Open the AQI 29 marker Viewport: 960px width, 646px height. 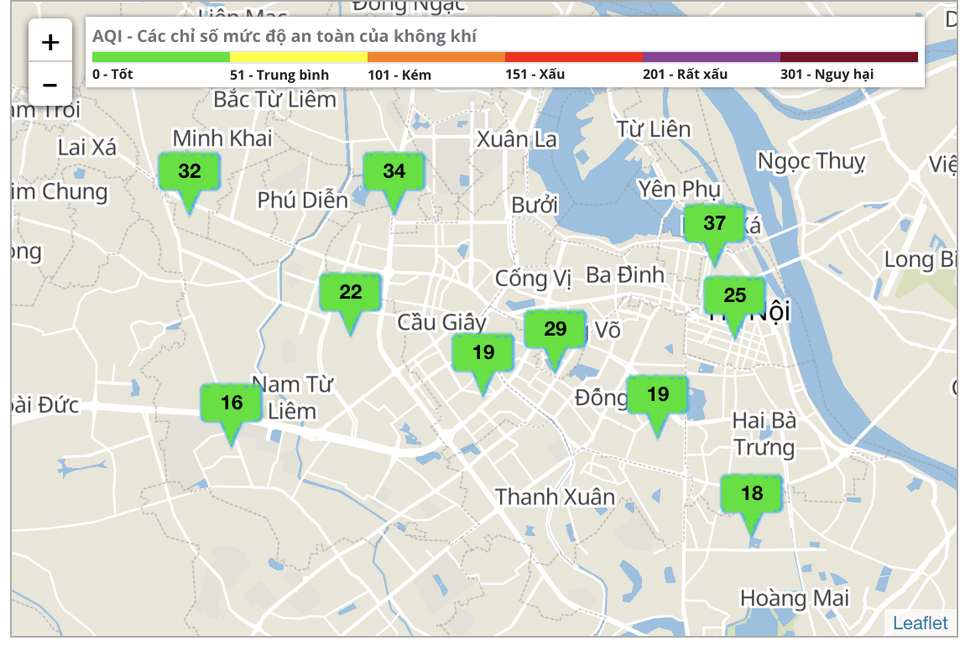tap(555, 330)
